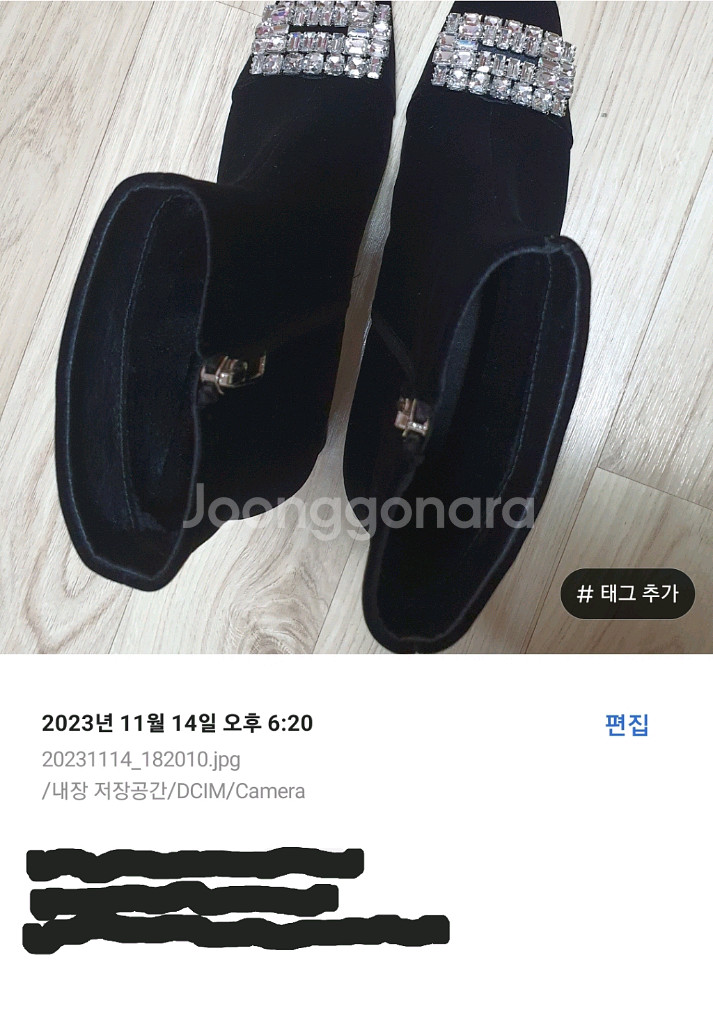Edit the photo details via 편집
Image resolution: width=713 pixels, height=1024 pixels.
pyautogui.click(x=627, y=725)
